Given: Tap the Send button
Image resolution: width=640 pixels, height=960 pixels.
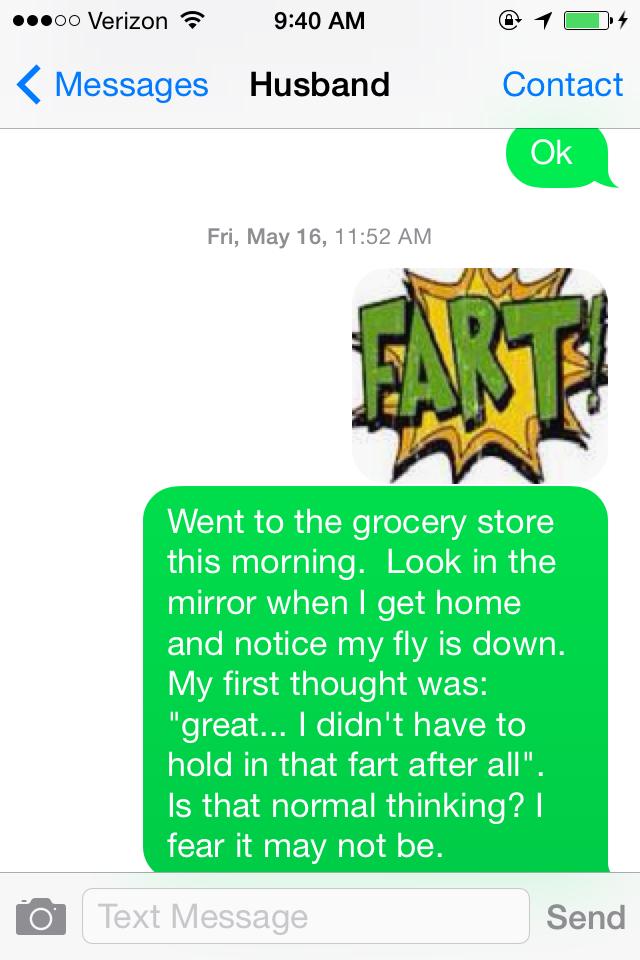Looking at the screenshot, I should coord(586,916).
